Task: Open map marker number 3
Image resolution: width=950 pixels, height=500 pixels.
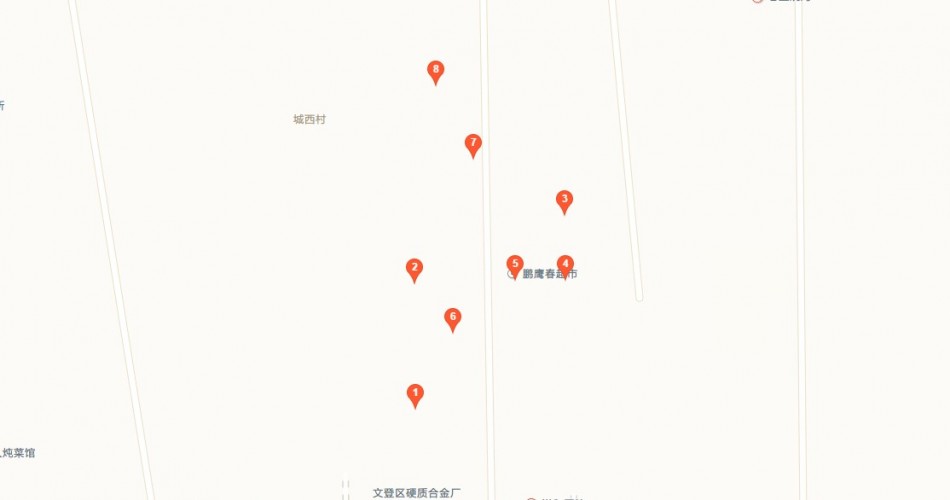Action: [564, 200]
